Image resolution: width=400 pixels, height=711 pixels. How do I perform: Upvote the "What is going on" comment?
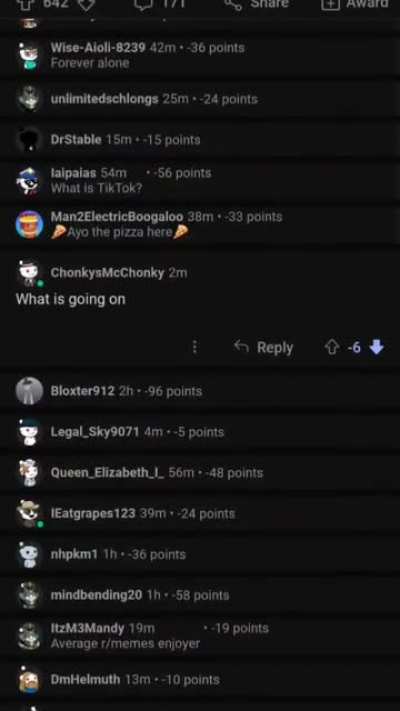point(332,348)
